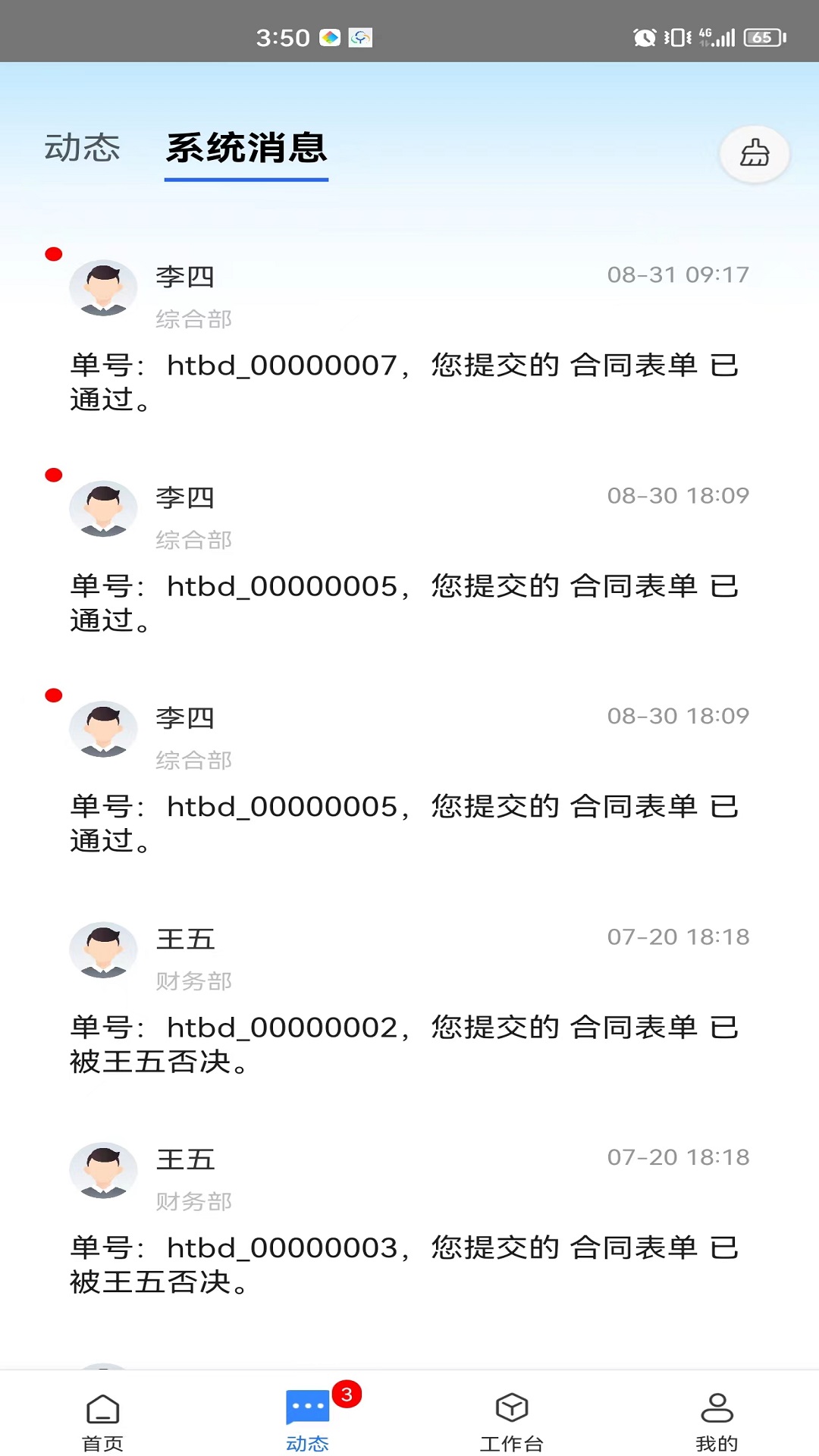Image resolution: width=819 pixels, height=1456 pixels.
Task: Select the 系统消息 tab
Action: point(246,149)
